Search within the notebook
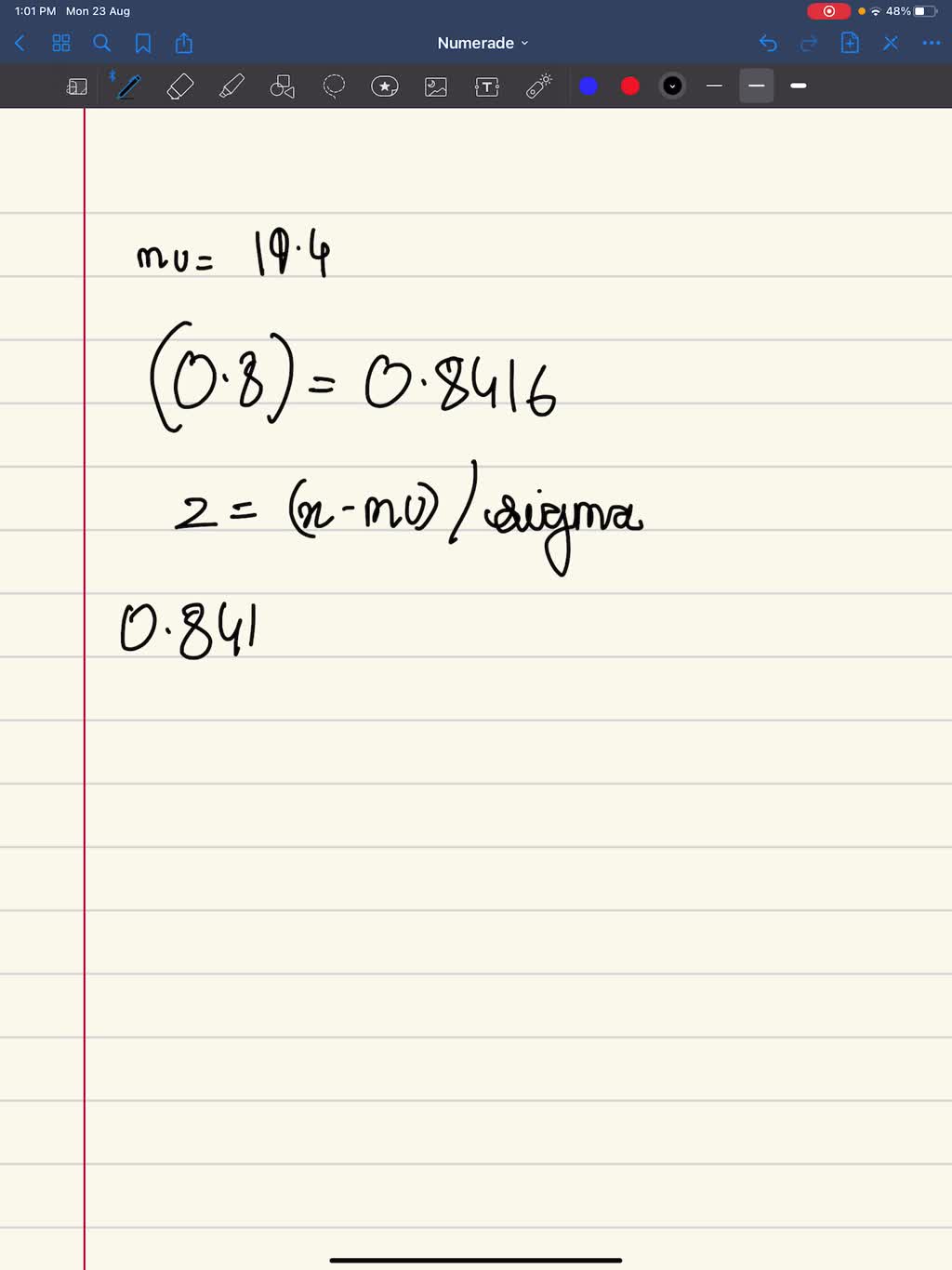The height and width of the screenshot is (1270, 952). 102,43
